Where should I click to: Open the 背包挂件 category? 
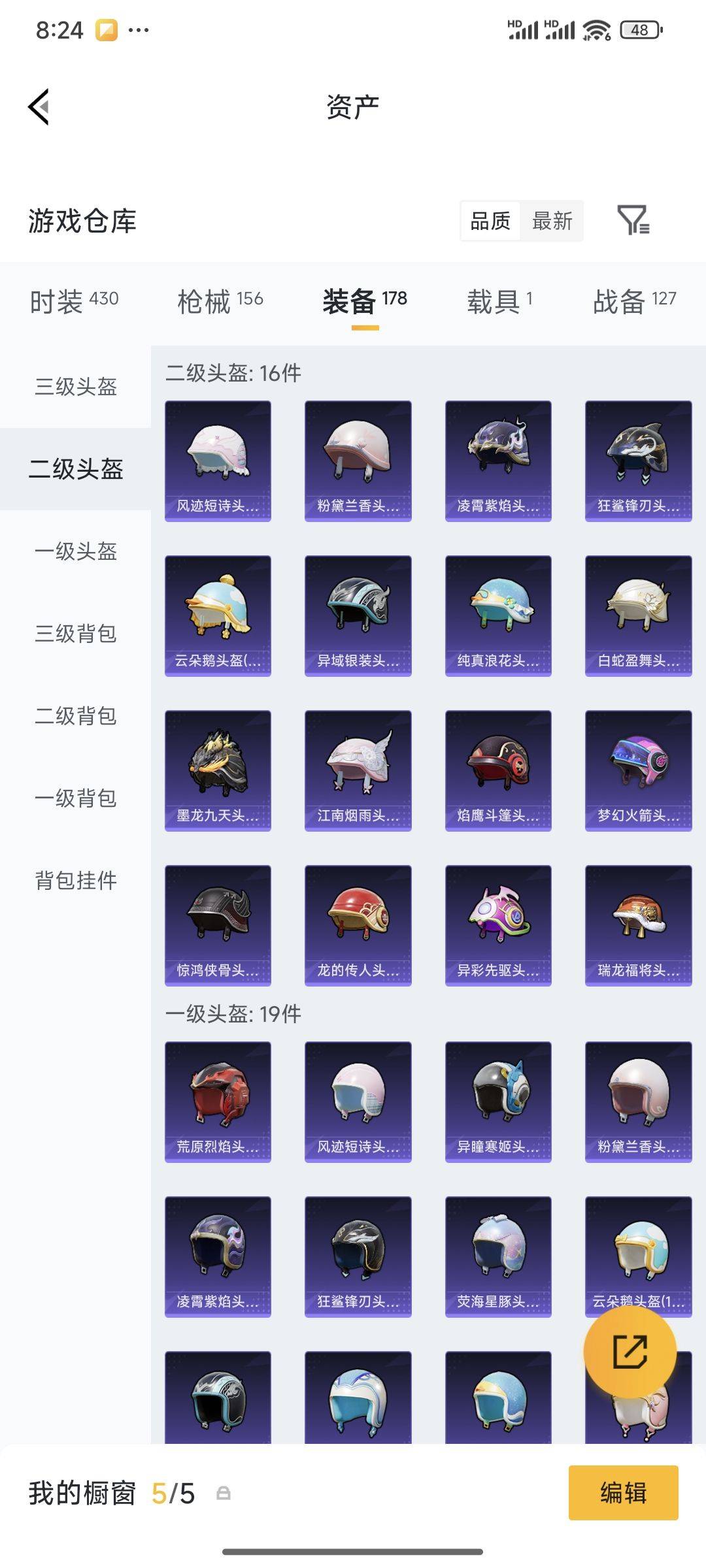74,881
